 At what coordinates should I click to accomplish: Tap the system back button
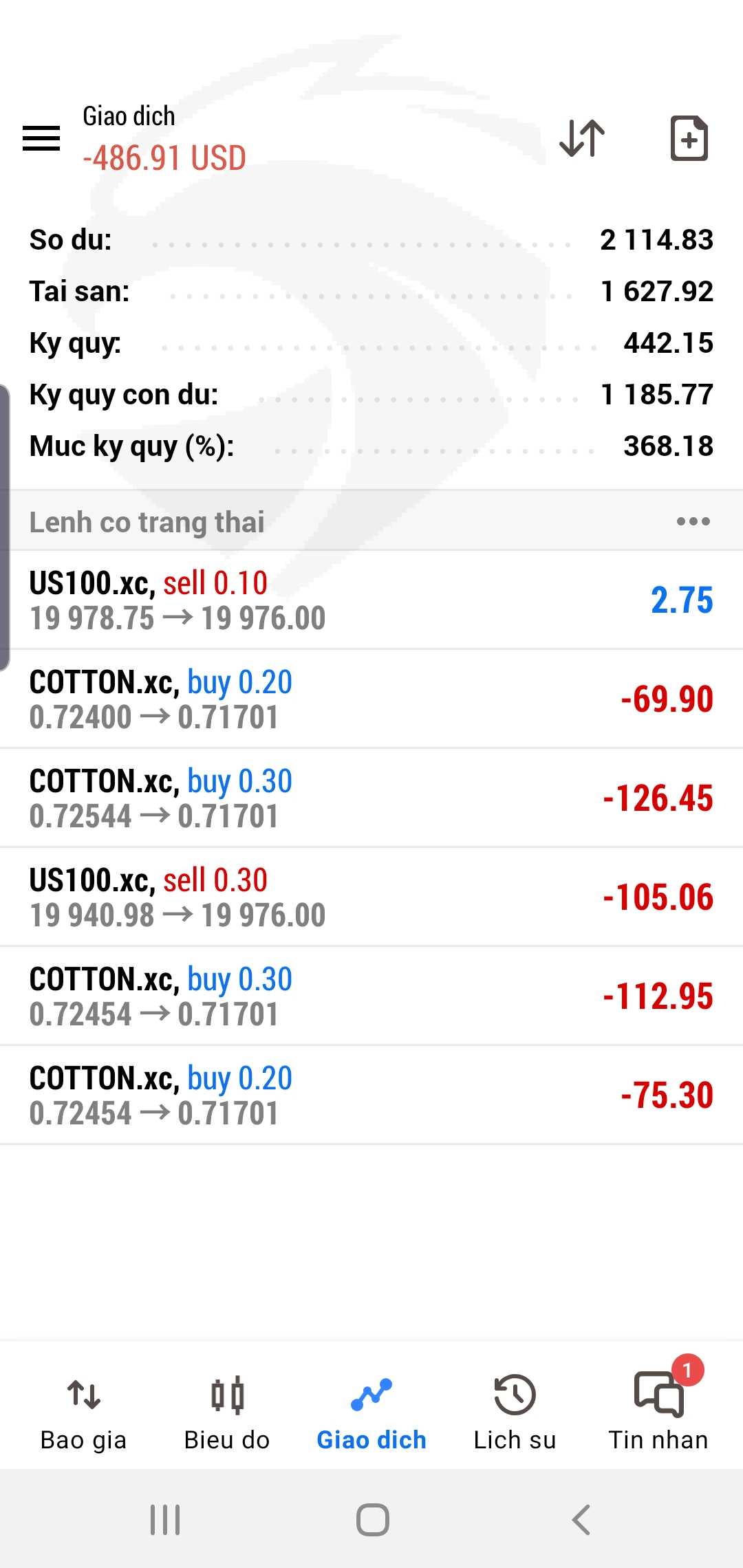pos(581,1520)
